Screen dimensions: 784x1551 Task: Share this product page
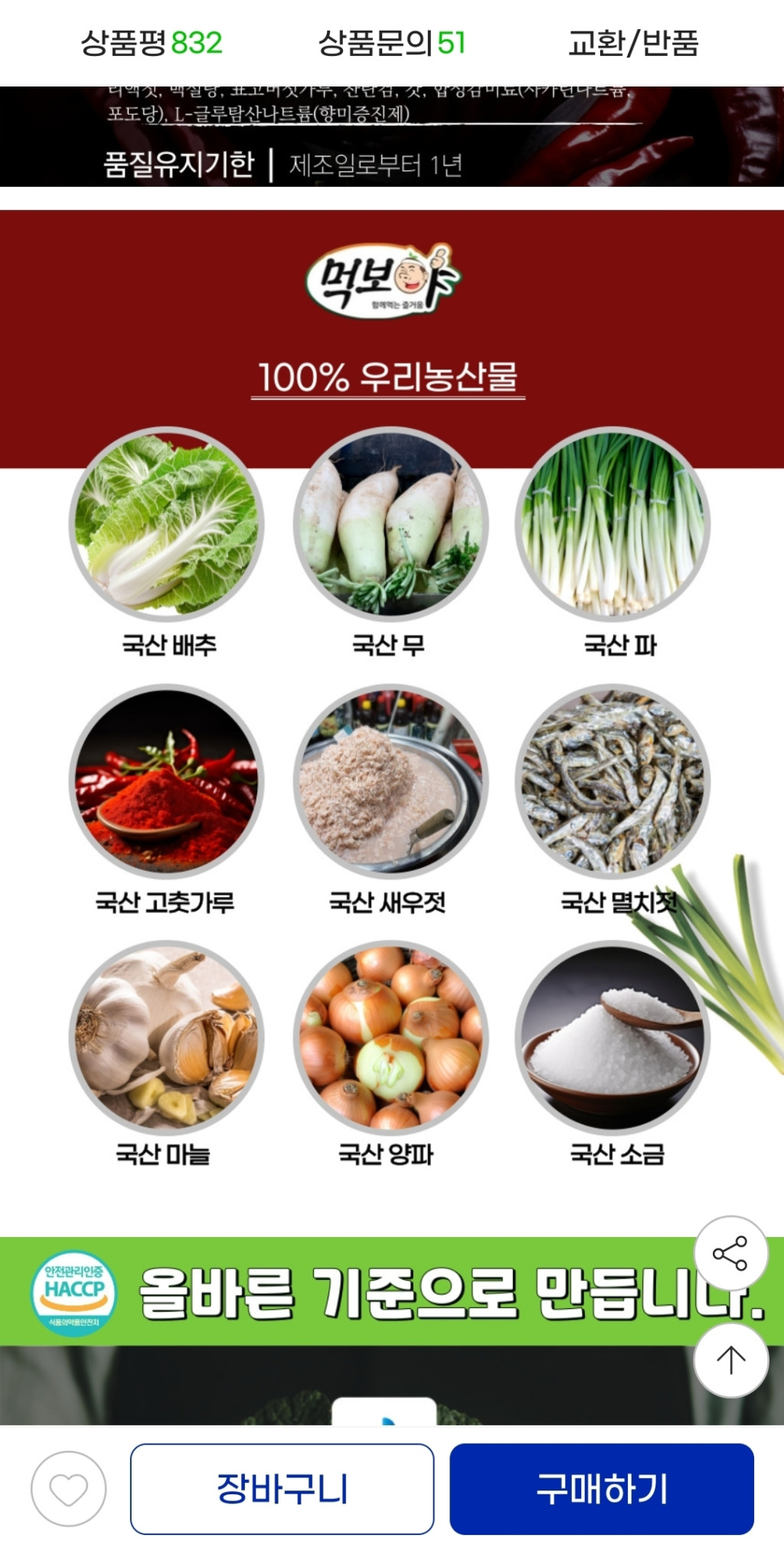tap(730, 1254)
